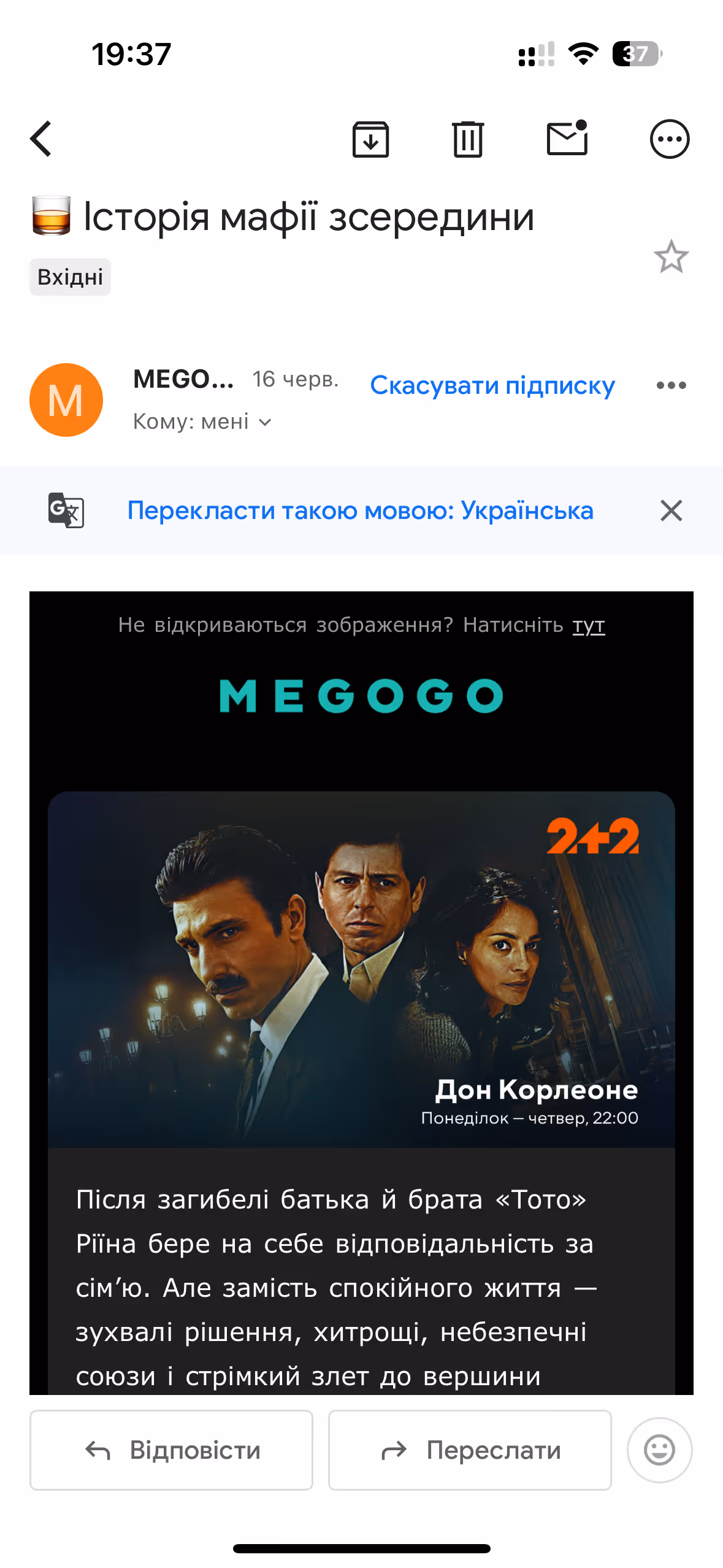
Task: Mark the email as unread
Action: 567,138
